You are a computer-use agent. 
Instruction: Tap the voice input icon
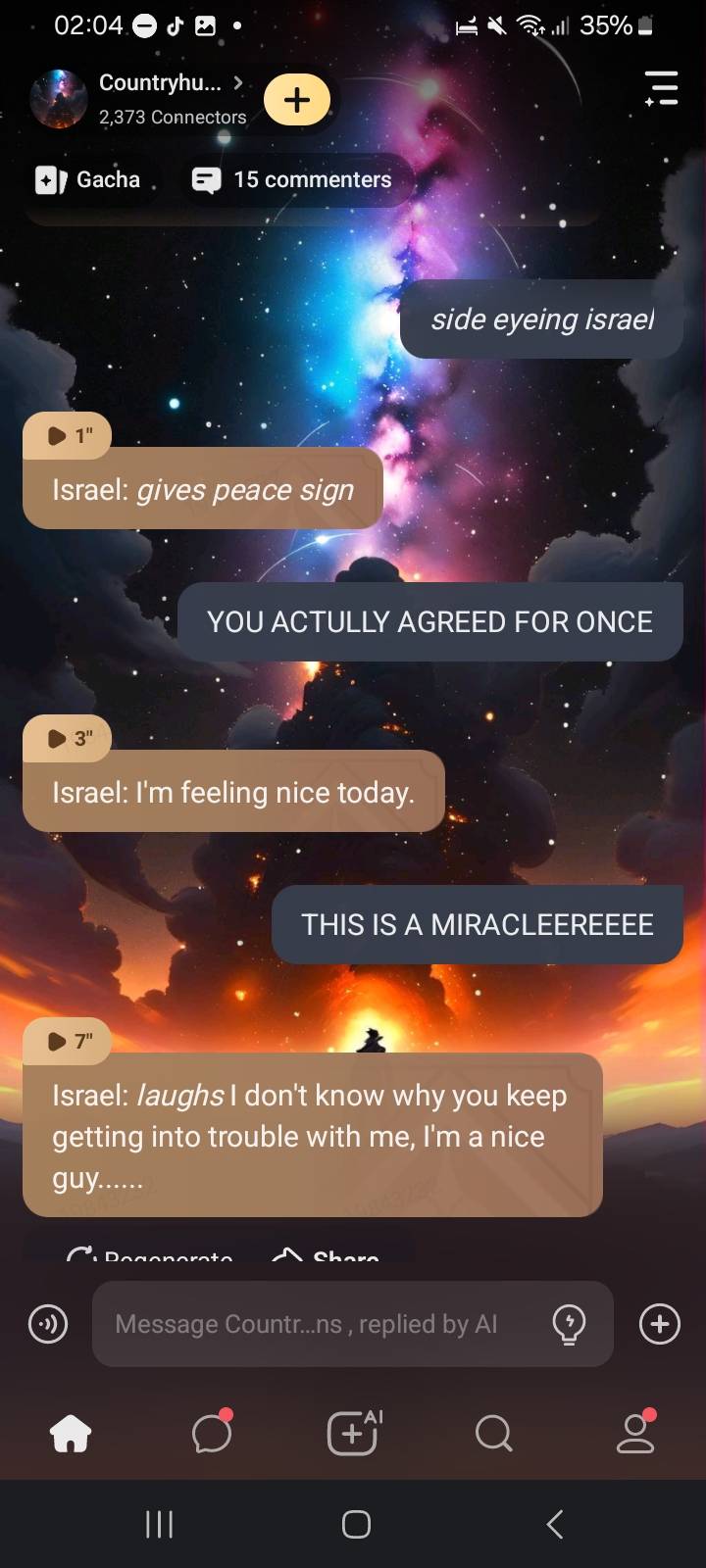click(x=48, y=1324)
